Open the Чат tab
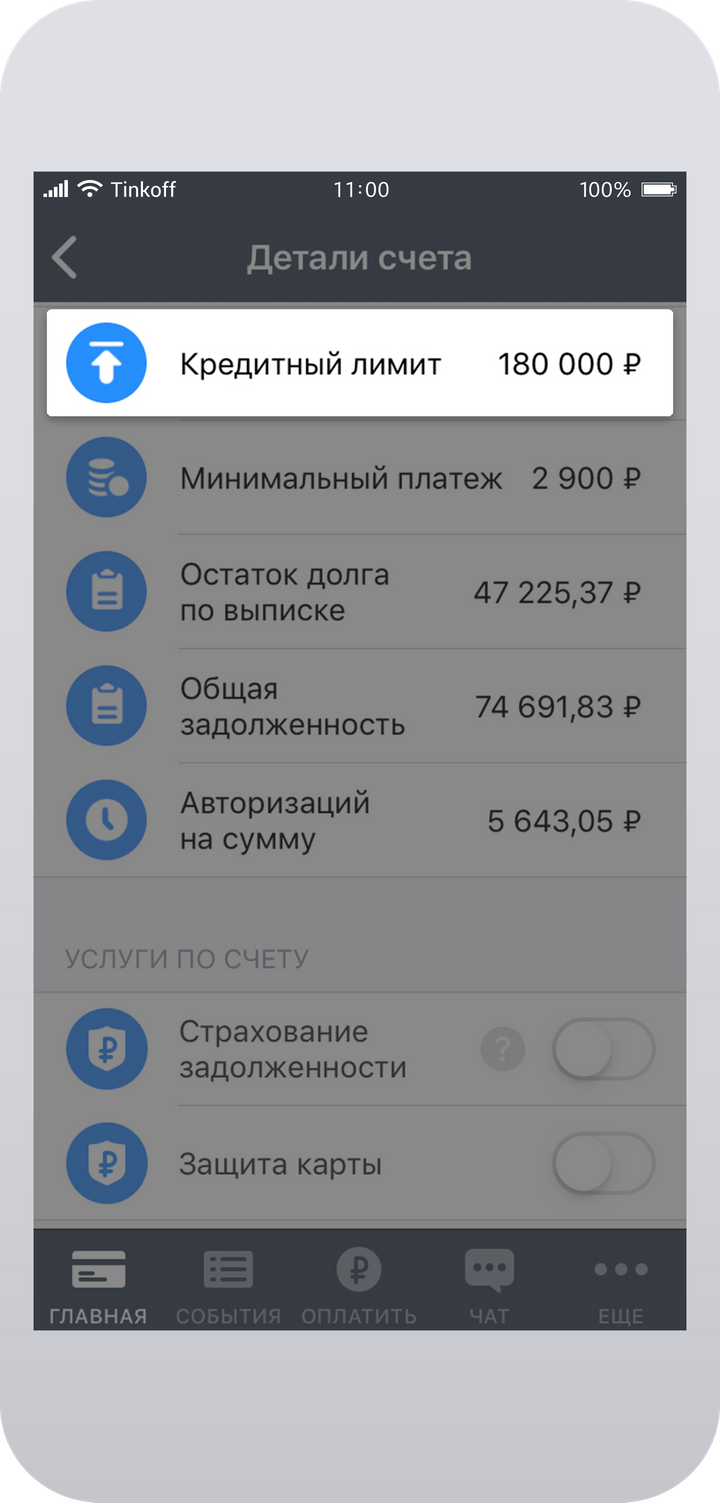Viewport: 720px width, 1503px height. [x=489, y=1286]
